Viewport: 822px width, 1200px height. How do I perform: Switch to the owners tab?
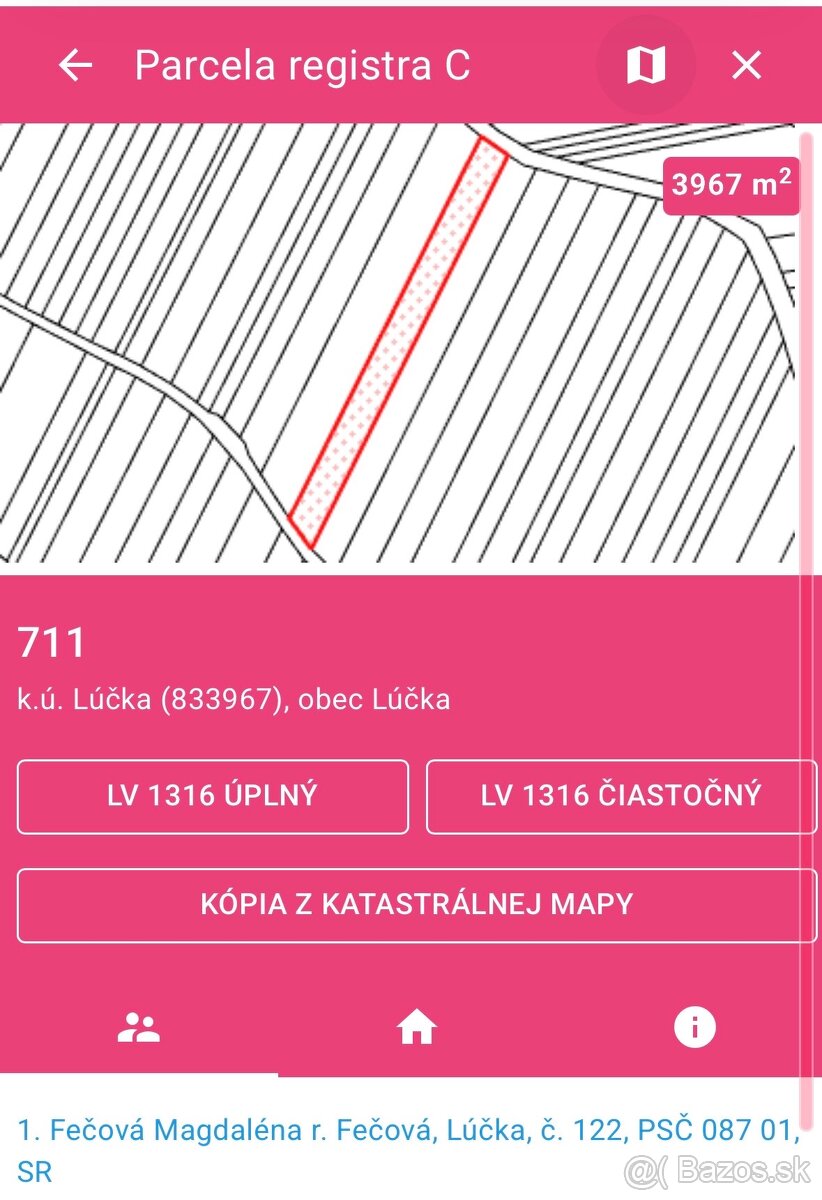pyautogui.click(x=139, y=1027)
